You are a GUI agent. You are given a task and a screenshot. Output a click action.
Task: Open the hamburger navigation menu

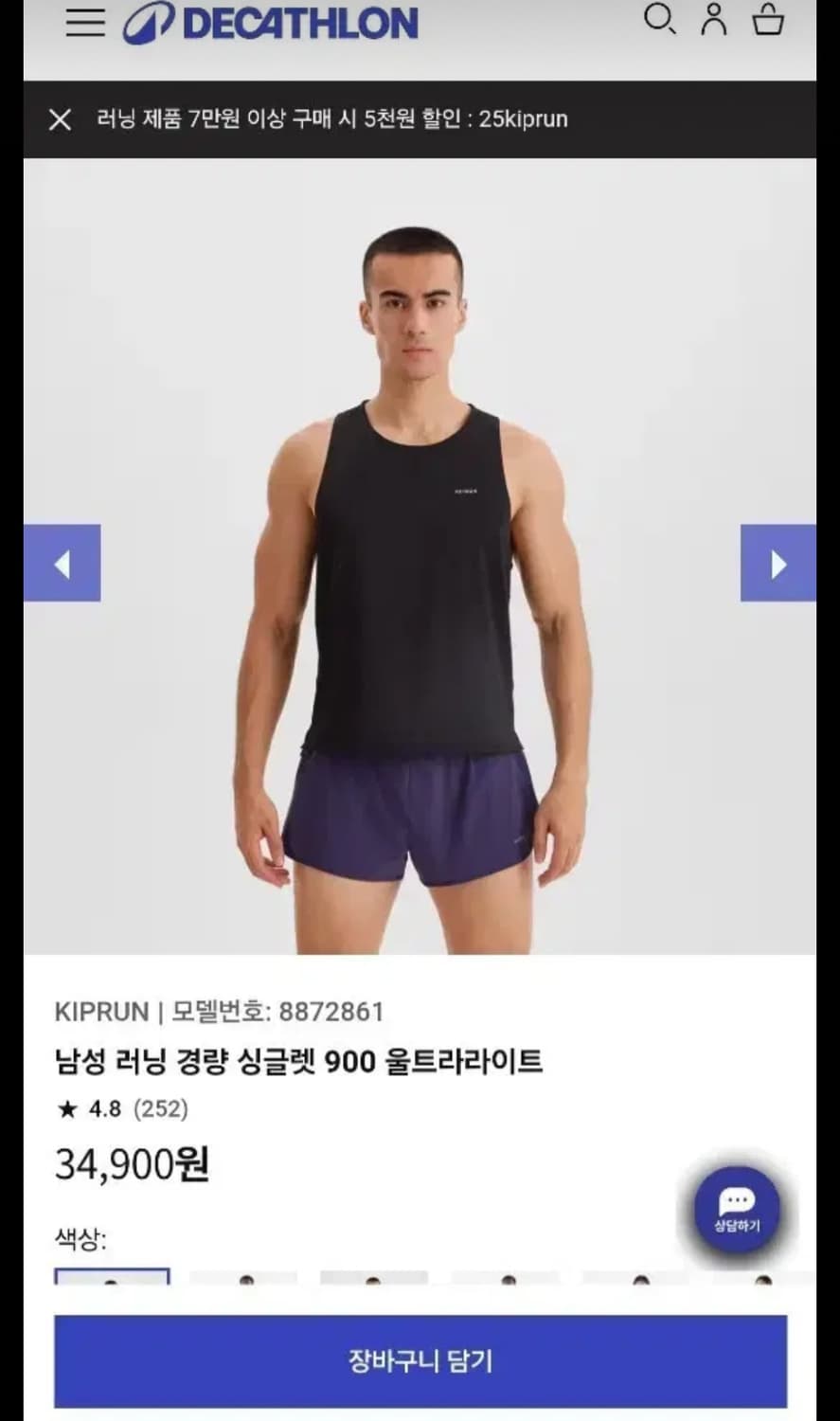pyautogui.click(x=86, y=21)
